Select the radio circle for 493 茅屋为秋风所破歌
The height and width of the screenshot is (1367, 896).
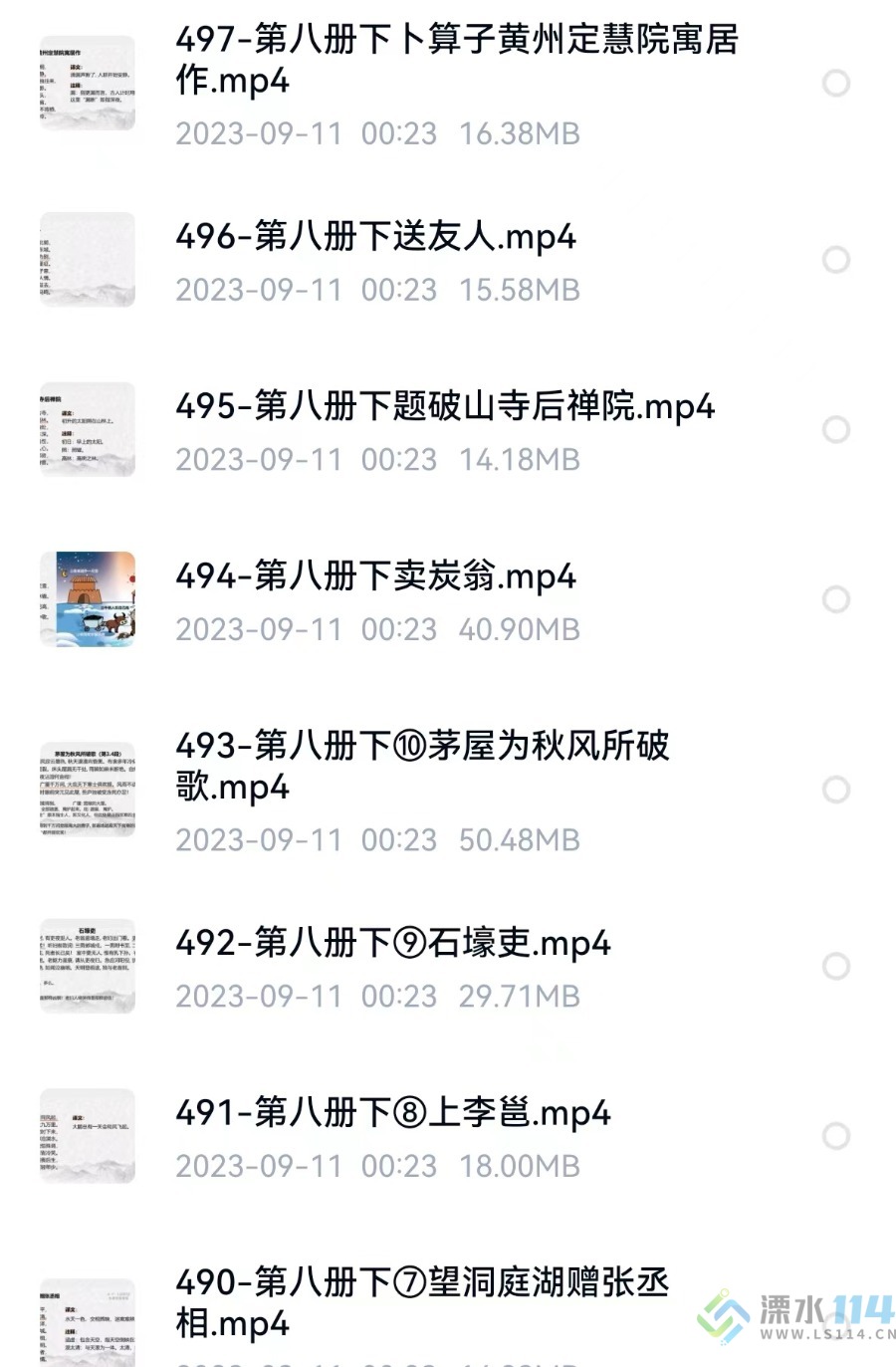836,790
